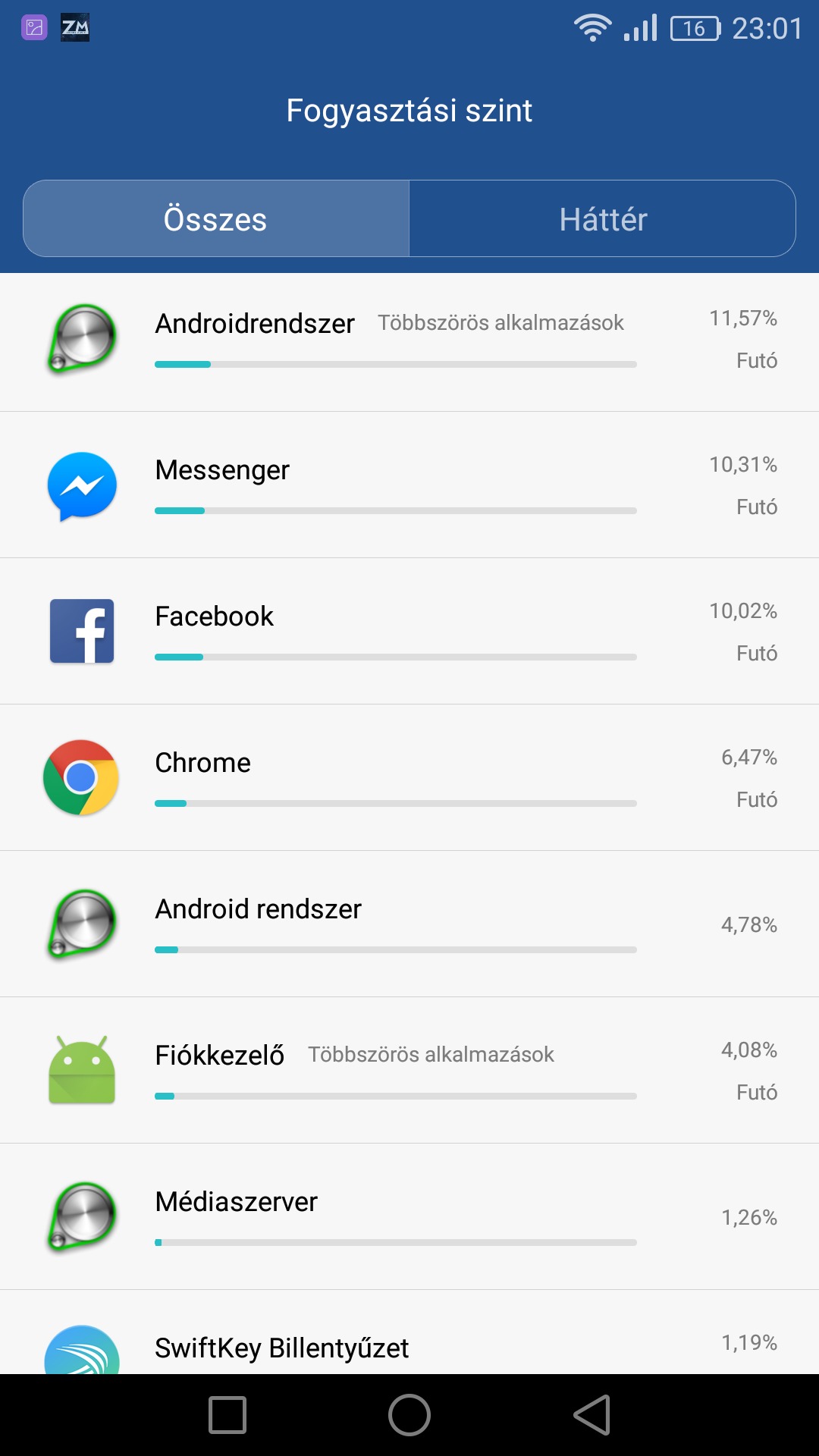Open the Messenger consumption row

(x=409, y=485)
